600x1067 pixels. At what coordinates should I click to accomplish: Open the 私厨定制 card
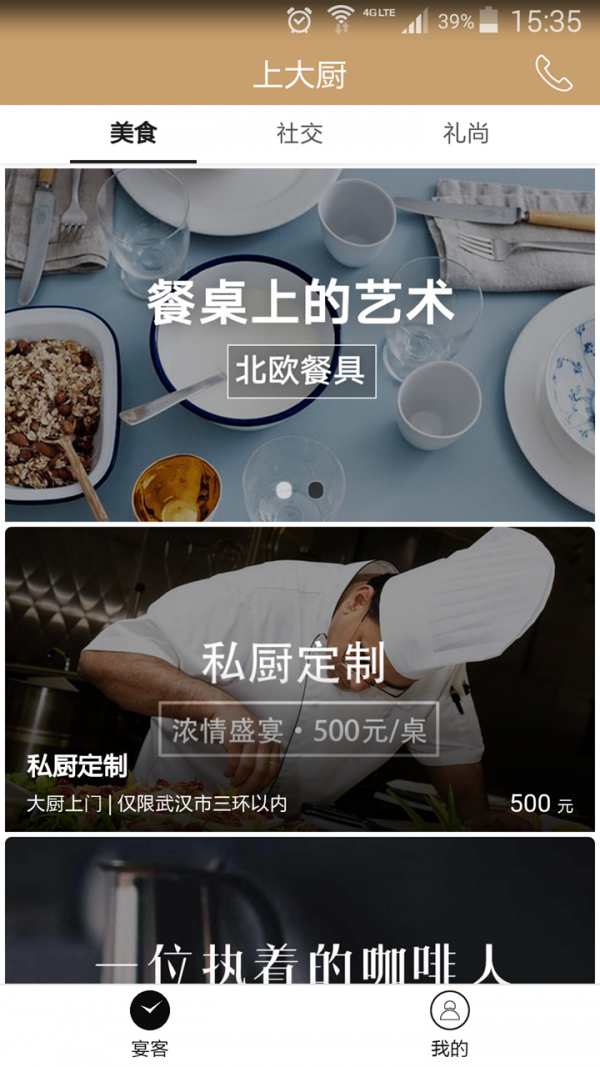click(300, 680)
